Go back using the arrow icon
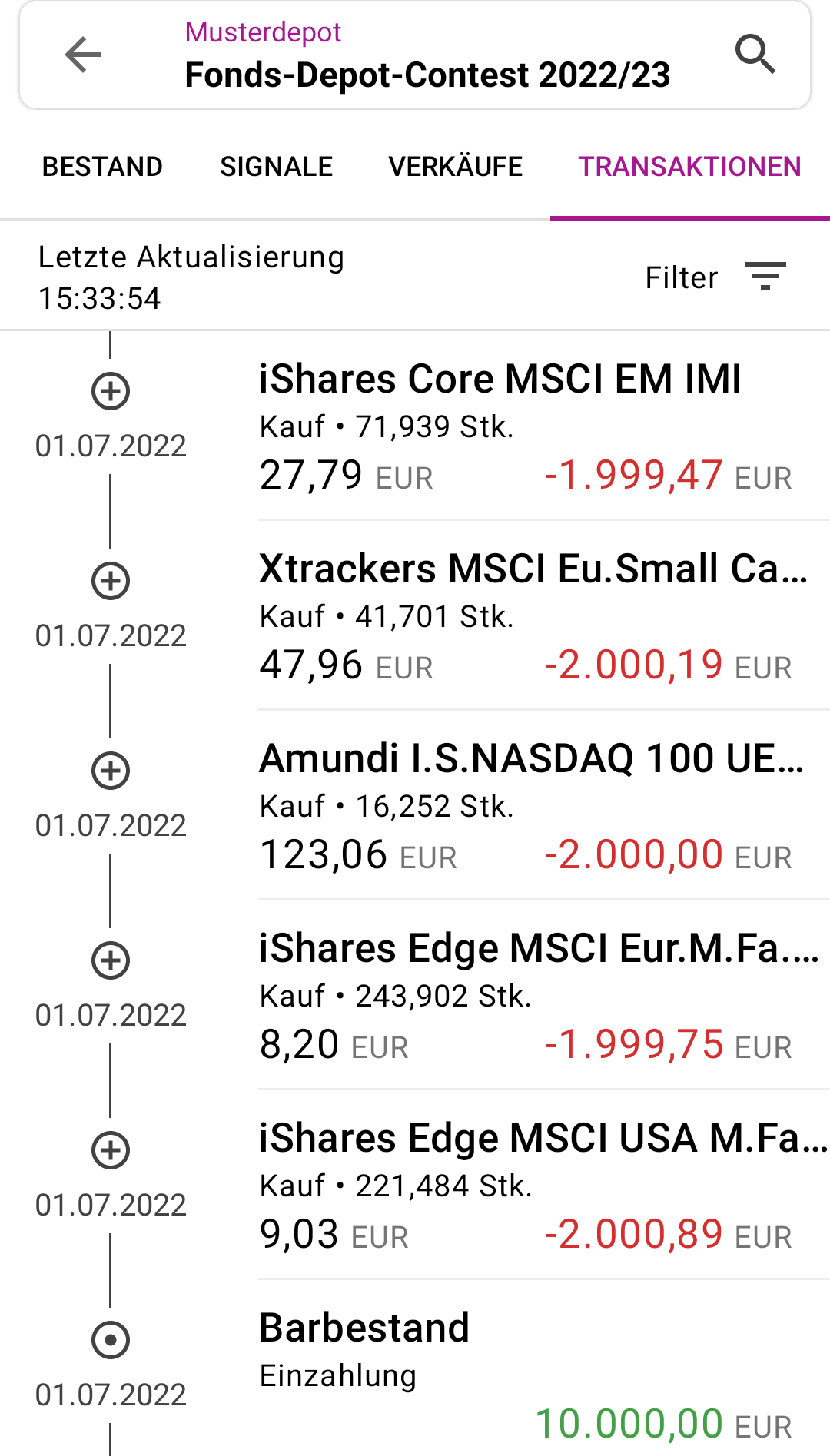830x1456 pixels. tap(84, 55)
